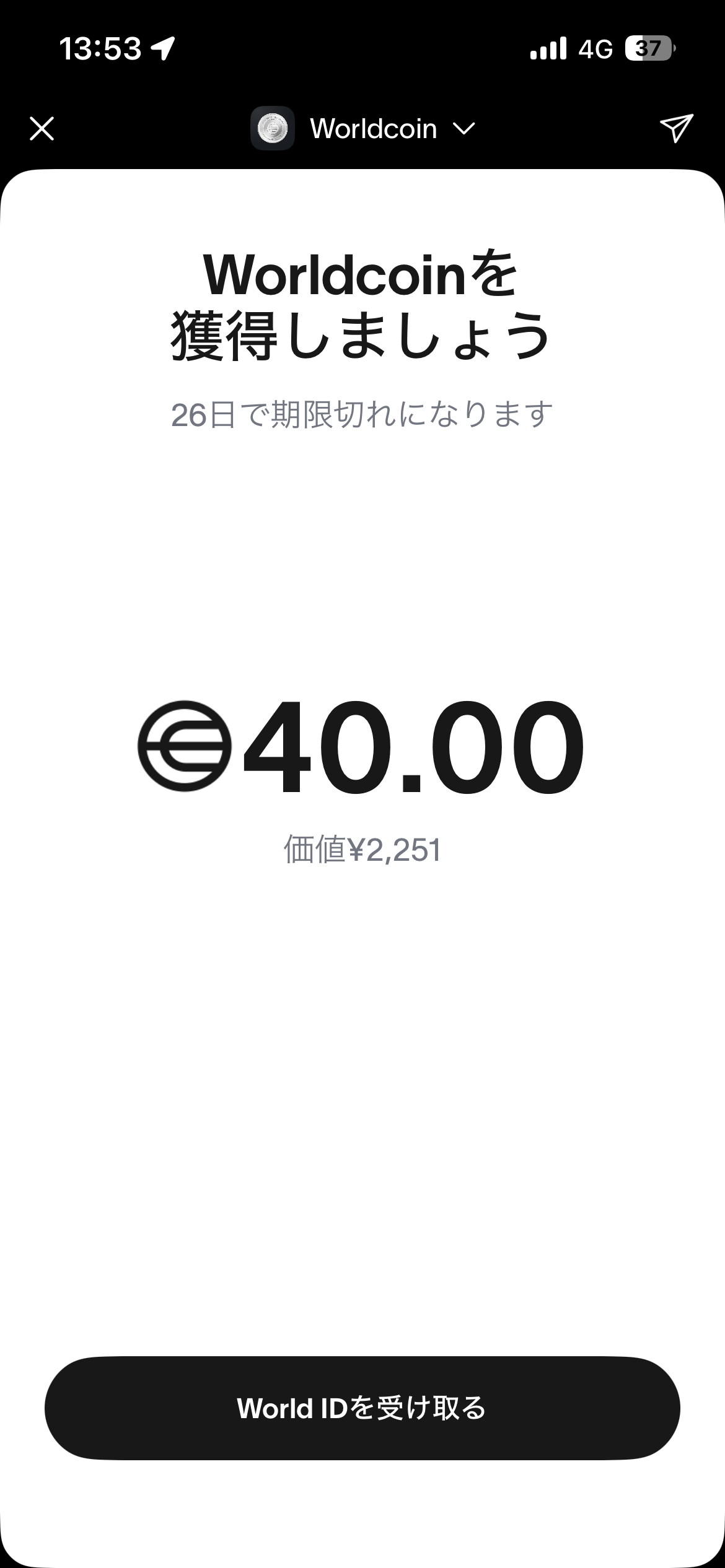Close the Worldcoin screen
725x1568 pixels.
pyautogui.click(x=42, y=129)
